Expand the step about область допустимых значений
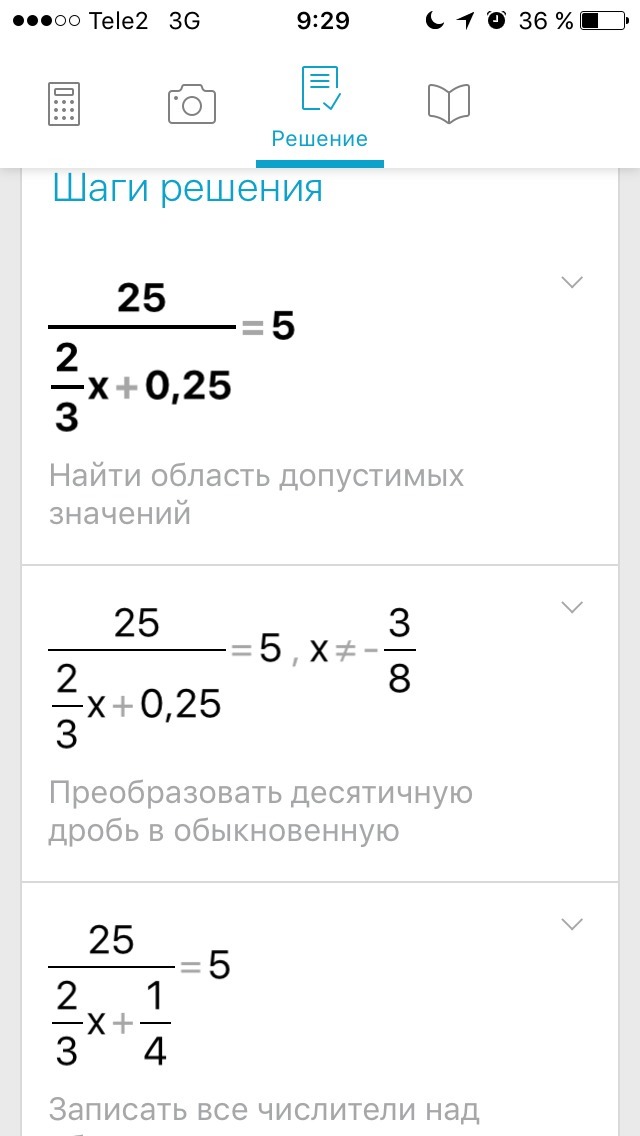The height and width of the screenshot is (1136, 640). click(573, 283)
